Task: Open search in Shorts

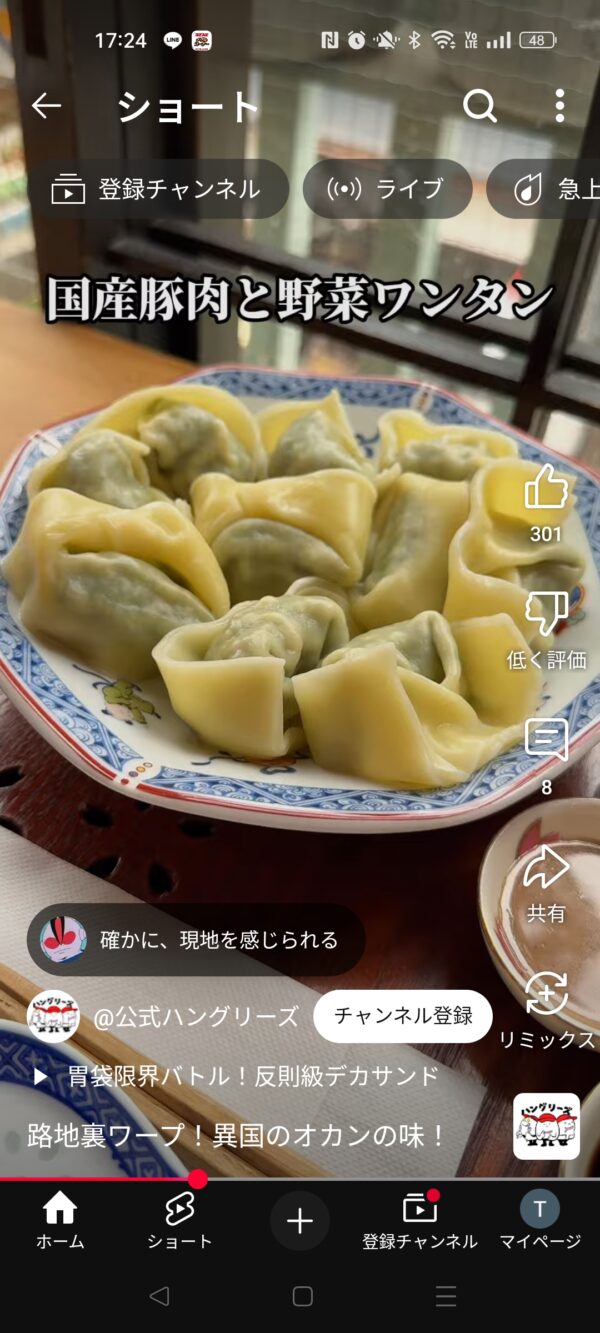Action: (x=480, y=106)
